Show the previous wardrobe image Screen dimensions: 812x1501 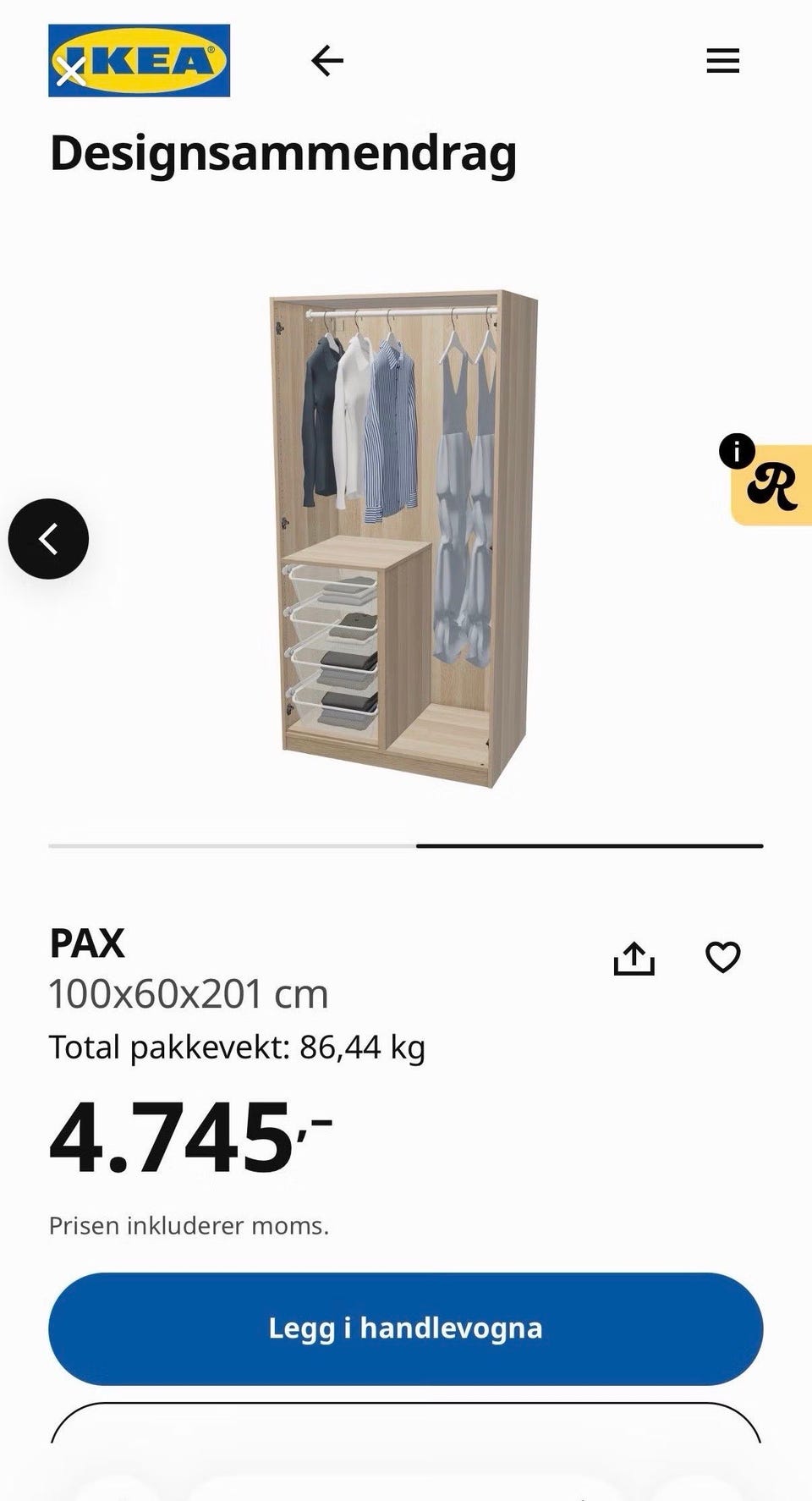pos(48,539)
